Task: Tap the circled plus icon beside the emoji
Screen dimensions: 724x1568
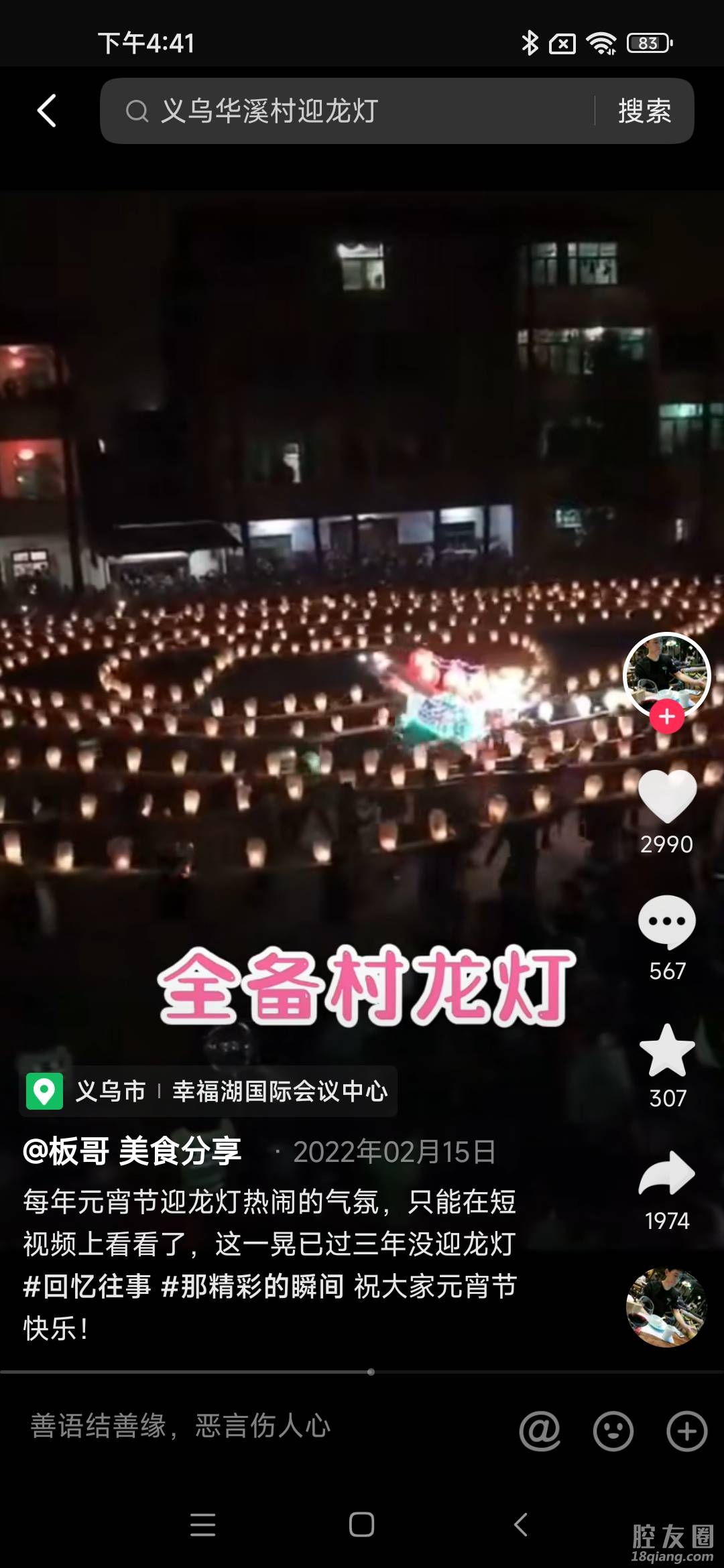Action: pos(686,1431)
